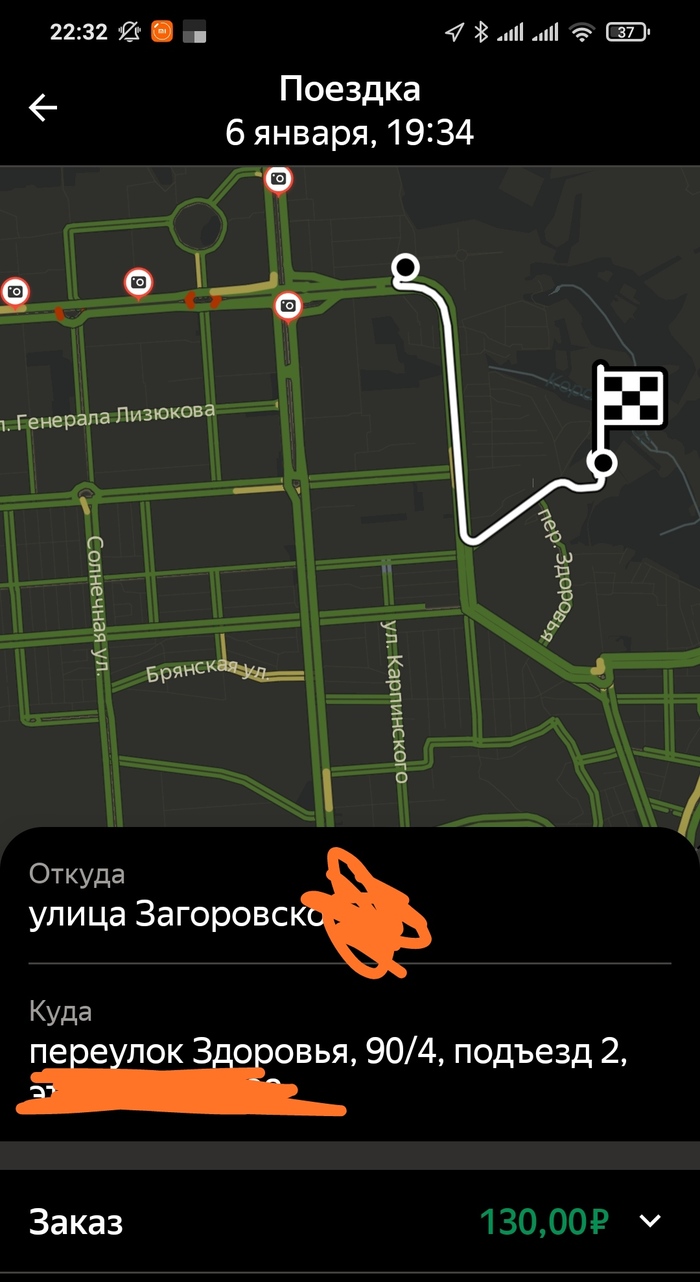Expand the Заказ price breakdown
Viewport: 700px width, 1282px height.
click(650, 1221)
